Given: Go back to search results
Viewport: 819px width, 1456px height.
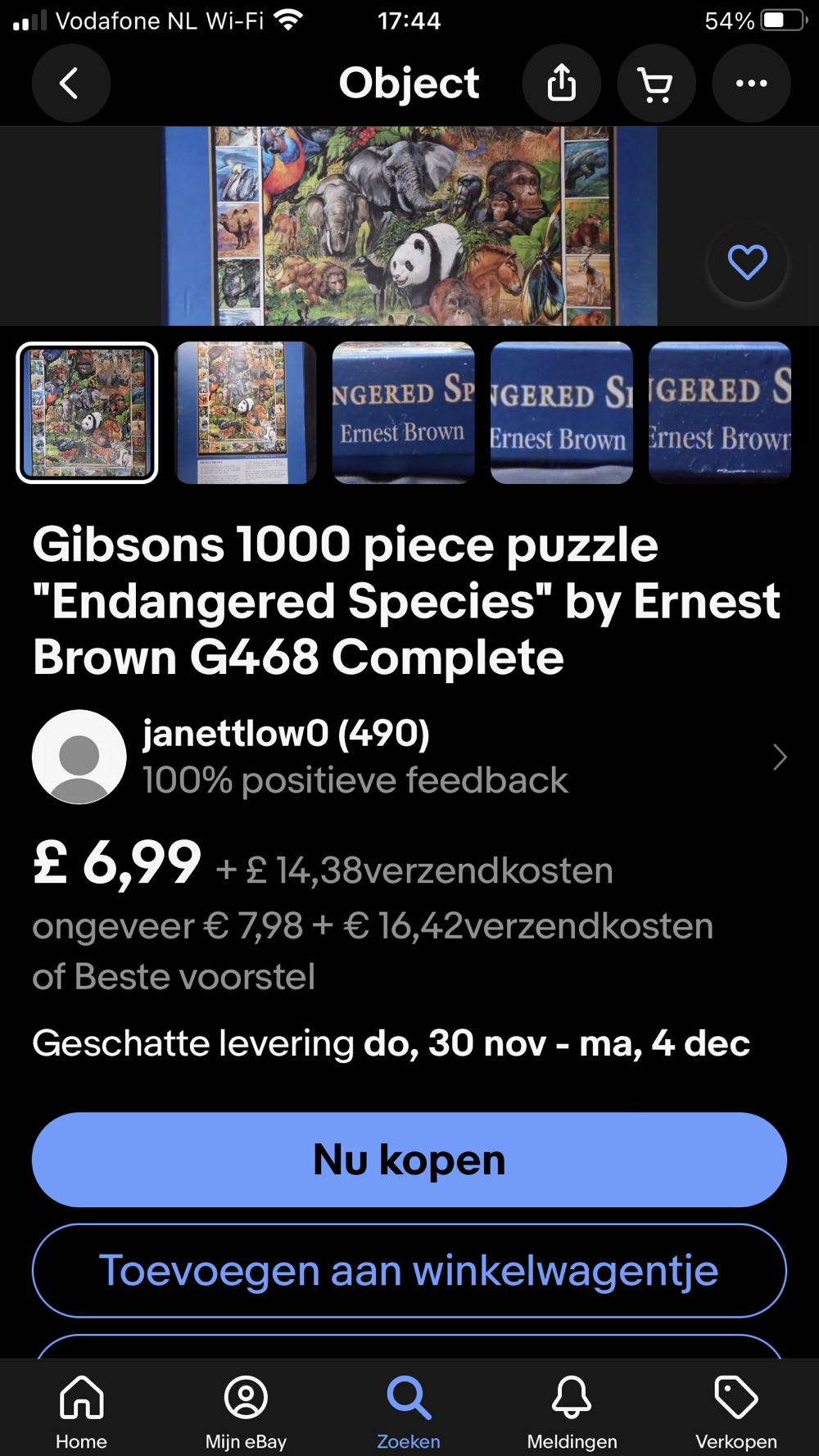Looking at the screenshot, I should 71,83.
